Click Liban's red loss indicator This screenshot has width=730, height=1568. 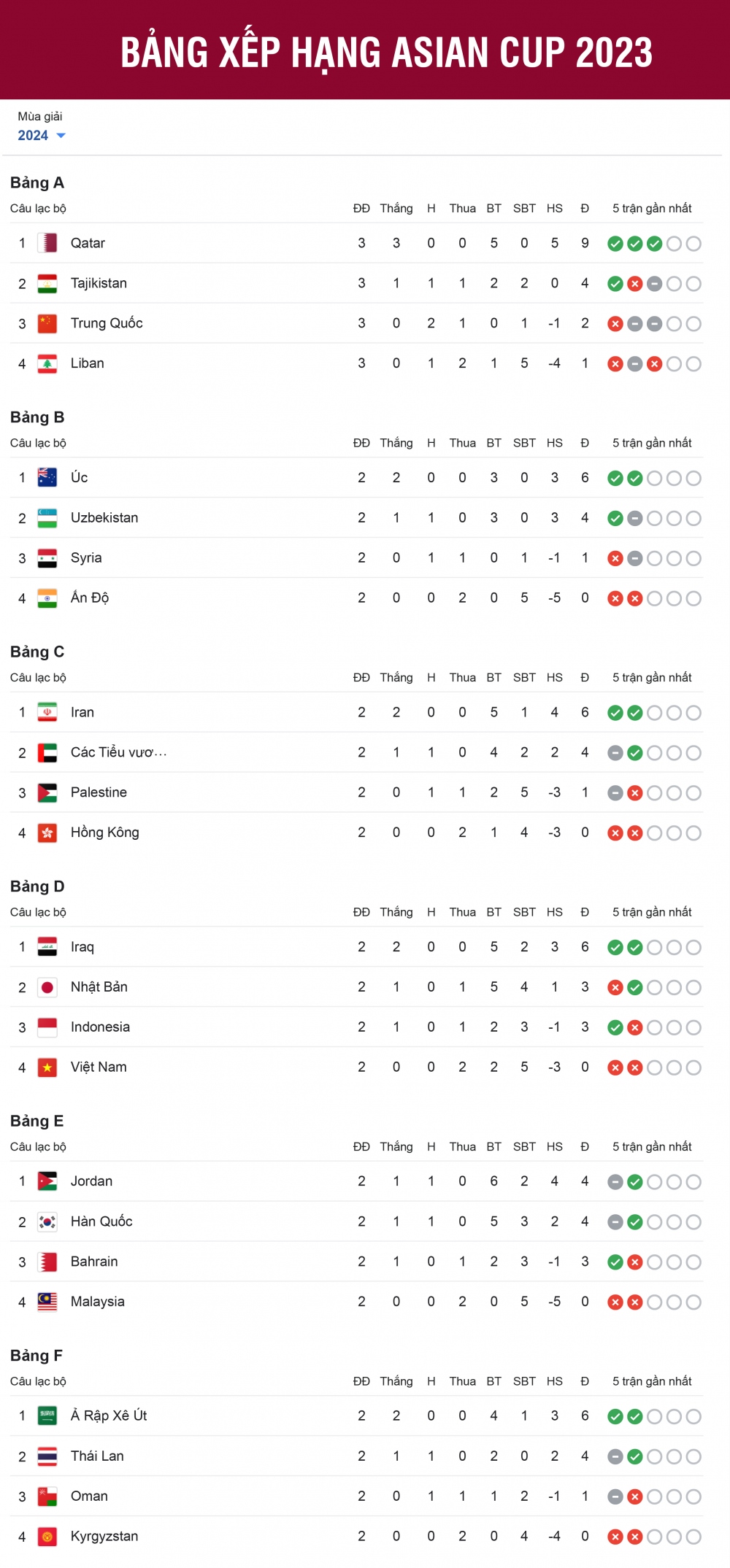614,363
